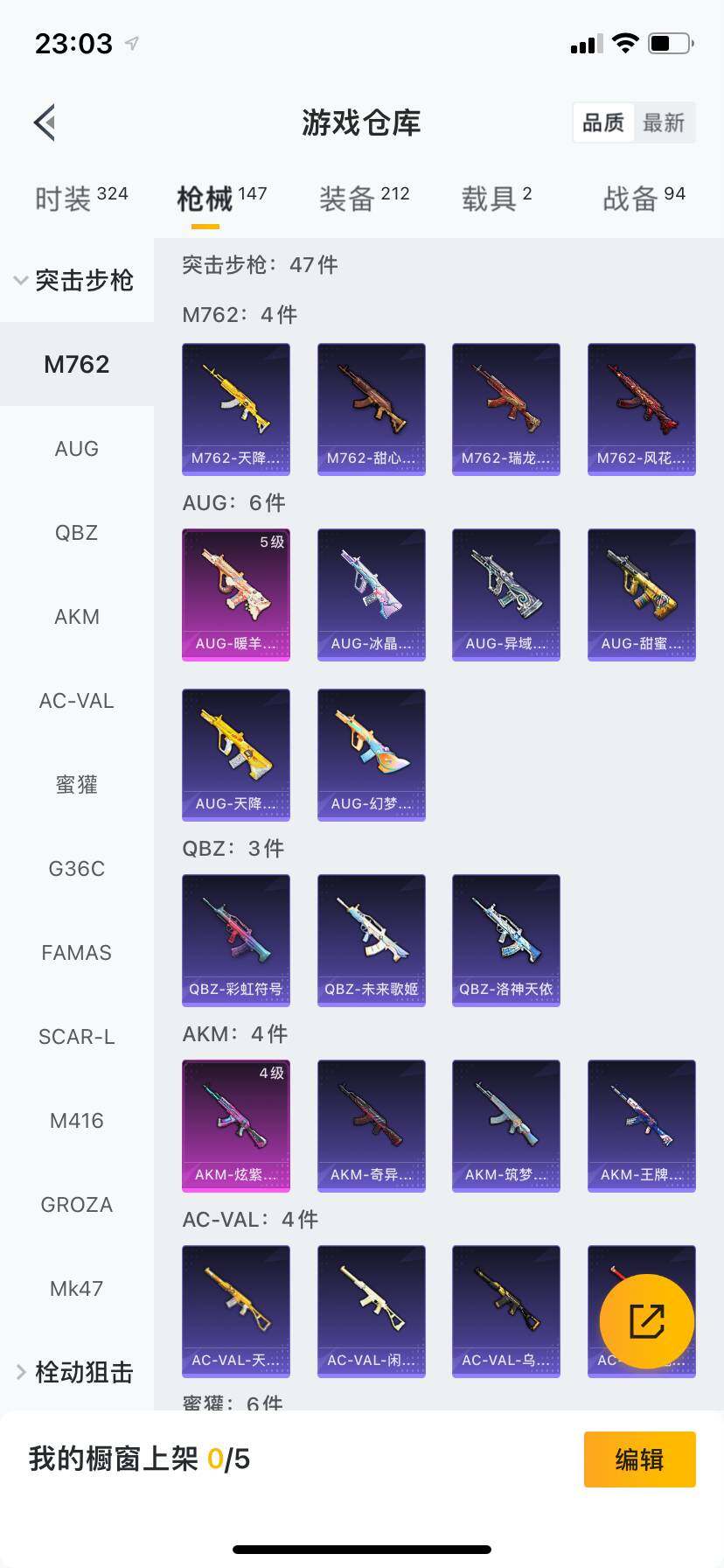Open the M762-甜心 skin card

pyautogui.click(x=371, y=409)
